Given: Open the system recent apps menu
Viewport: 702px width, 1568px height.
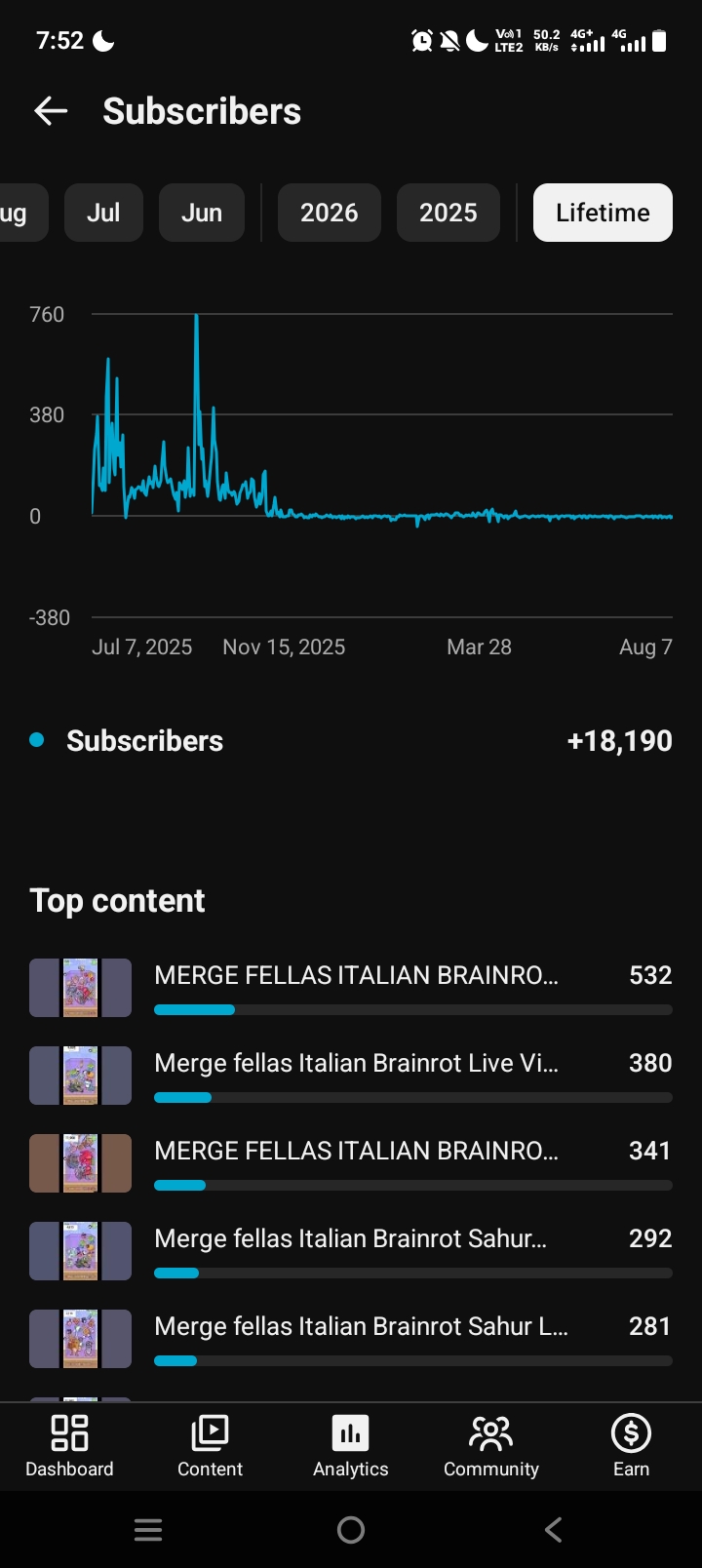Looking at the screenshot, I should click(148, 1530).
